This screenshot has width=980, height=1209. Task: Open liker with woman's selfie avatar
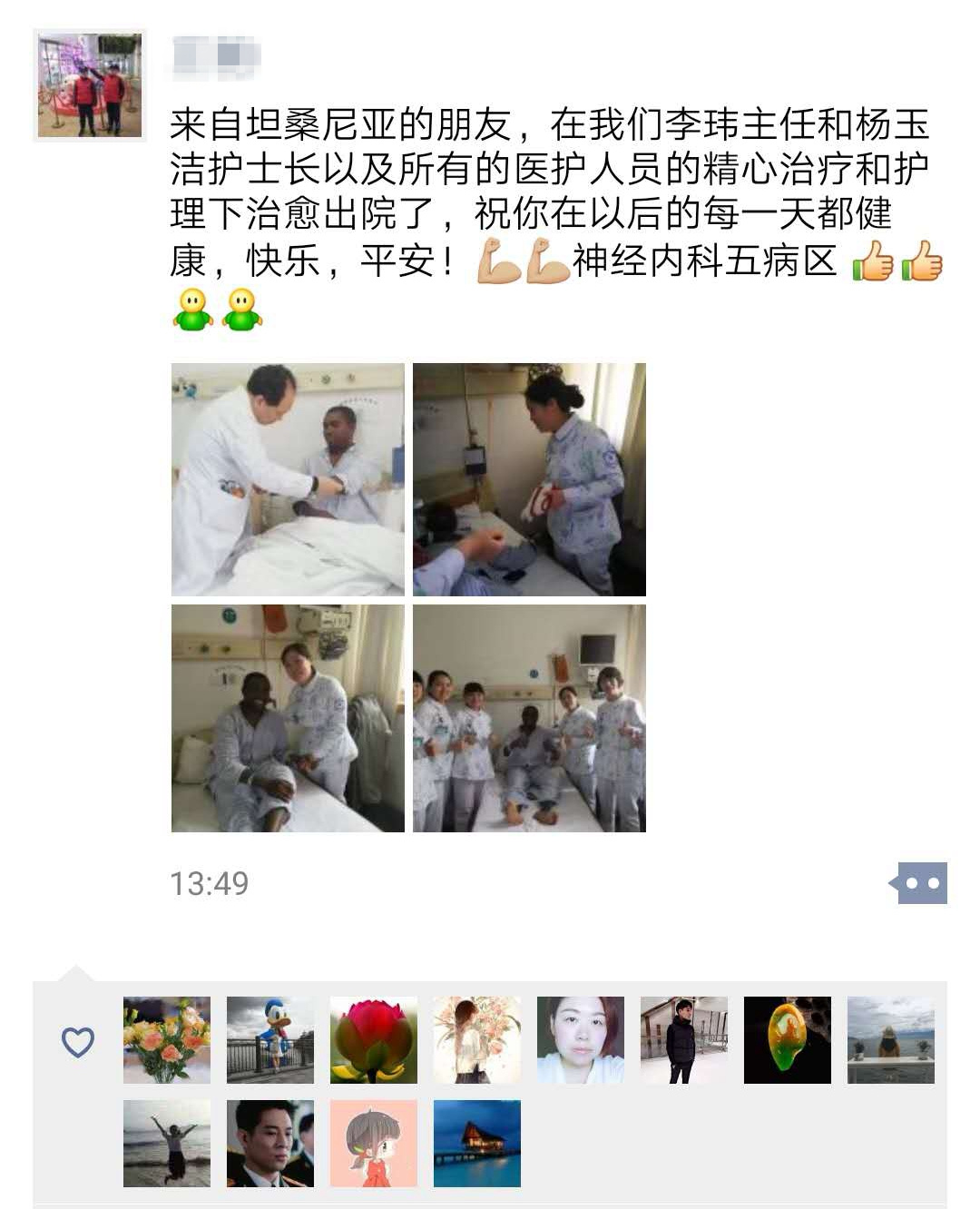(581, 1040)
